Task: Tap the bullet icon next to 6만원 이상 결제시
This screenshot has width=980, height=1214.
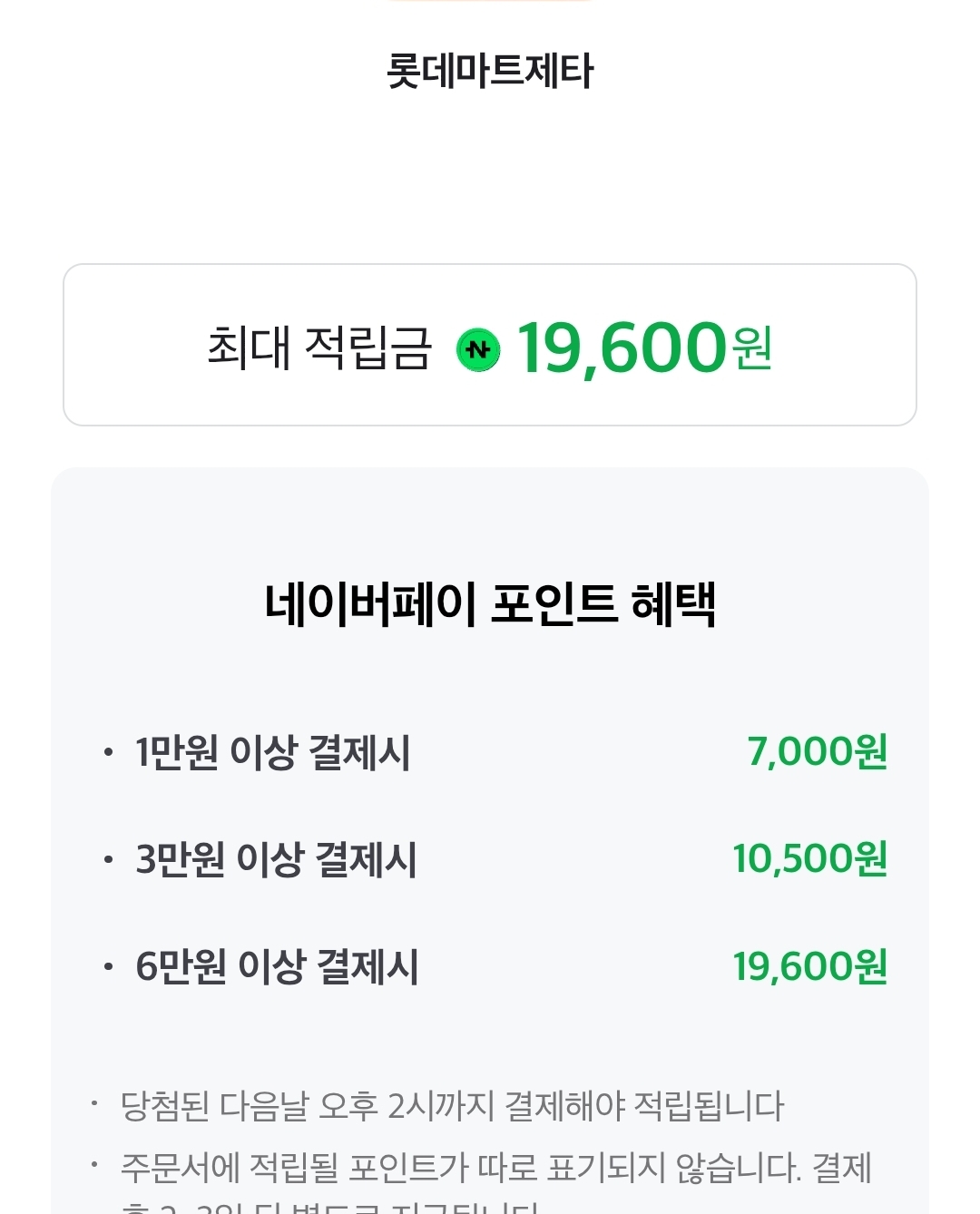Action: point(108,967)
